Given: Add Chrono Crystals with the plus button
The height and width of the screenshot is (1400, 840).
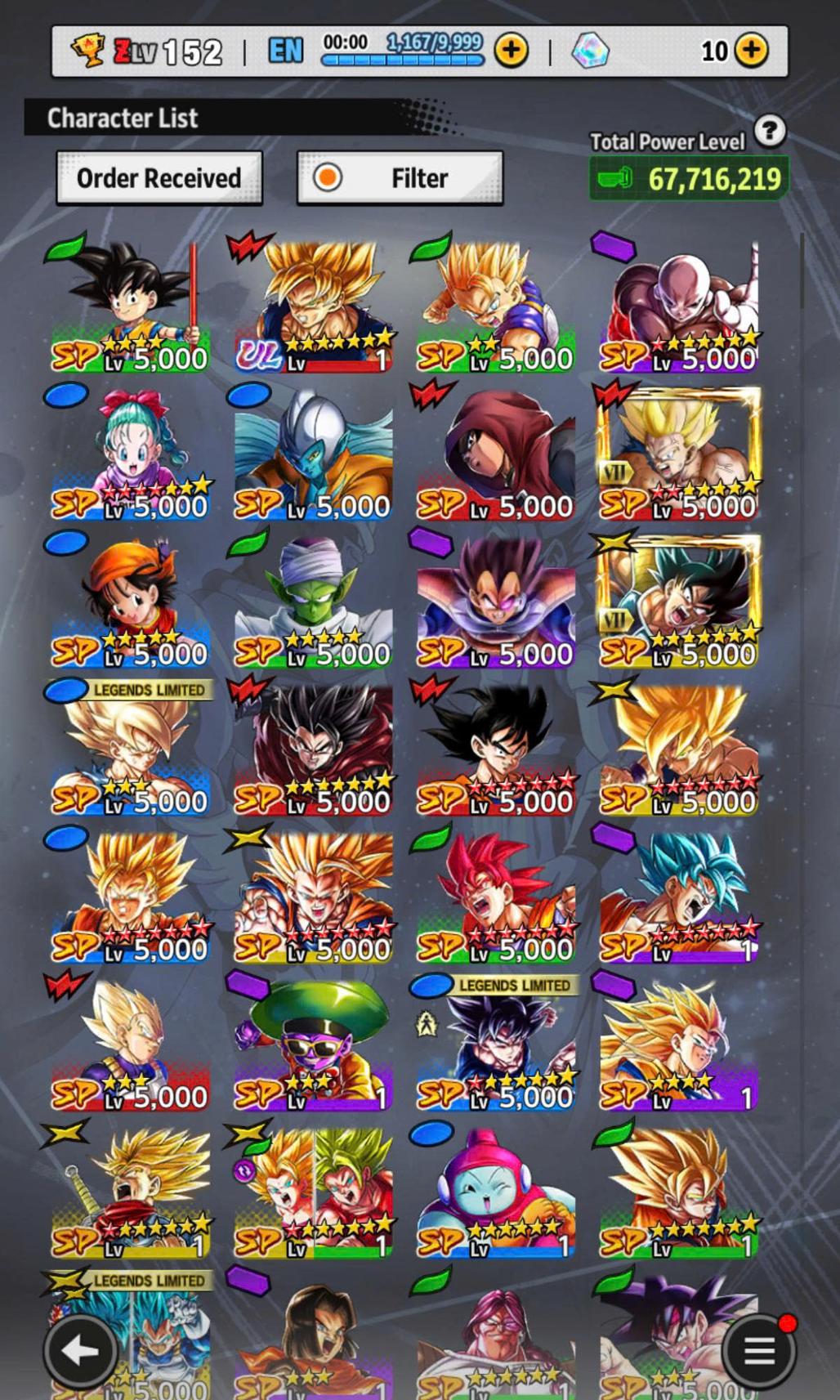Looking at the screenshot, I should click(751, 51).
